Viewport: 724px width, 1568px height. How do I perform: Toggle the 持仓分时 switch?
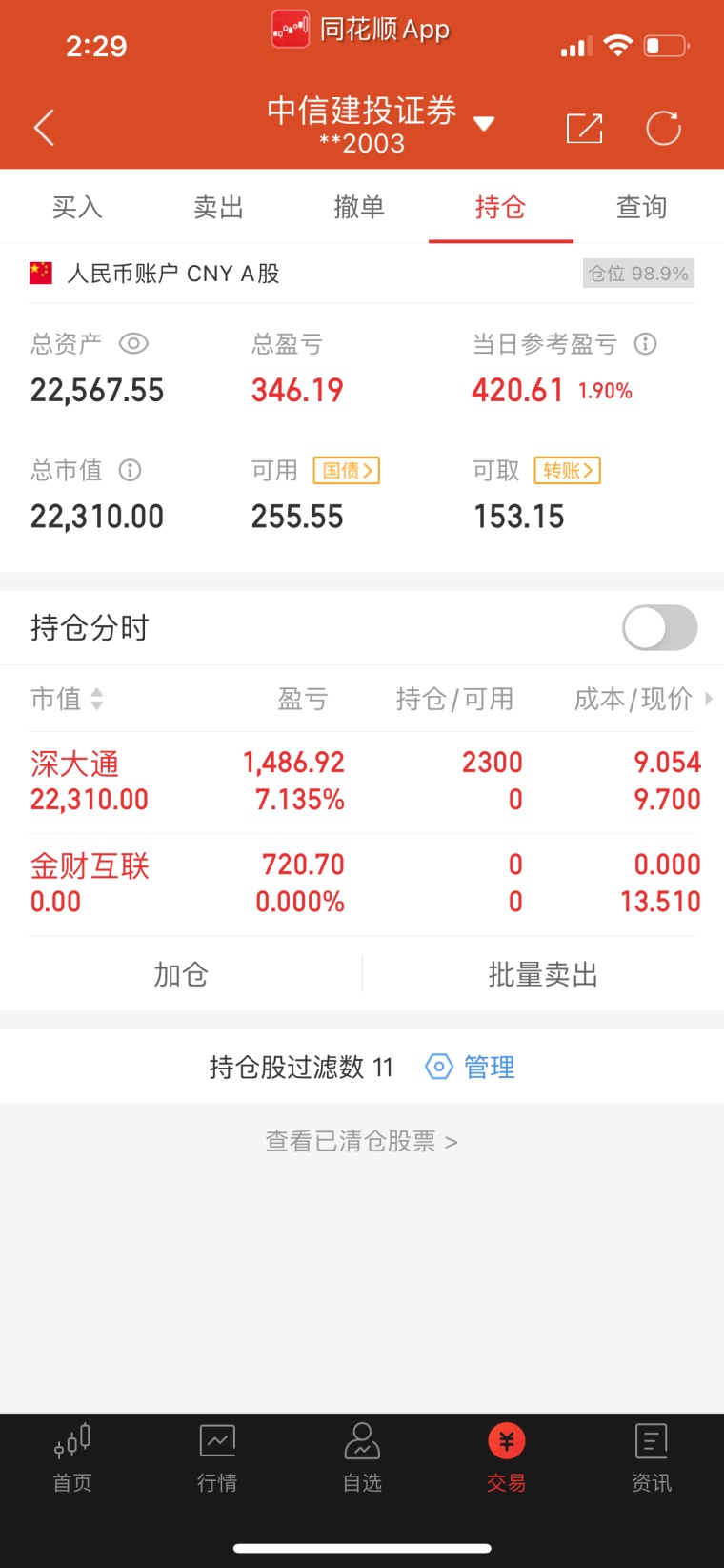[x=659, y=628]
